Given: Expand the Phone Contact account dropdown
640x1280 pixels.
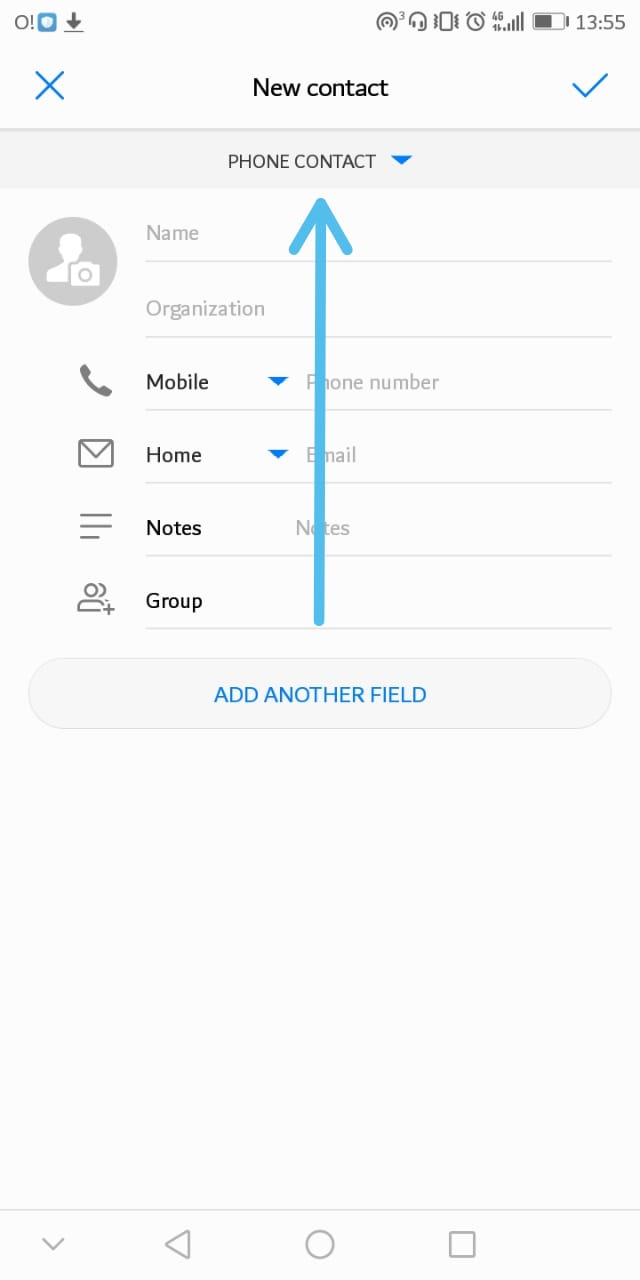Looking at the screenshot, I should (320, 161).
